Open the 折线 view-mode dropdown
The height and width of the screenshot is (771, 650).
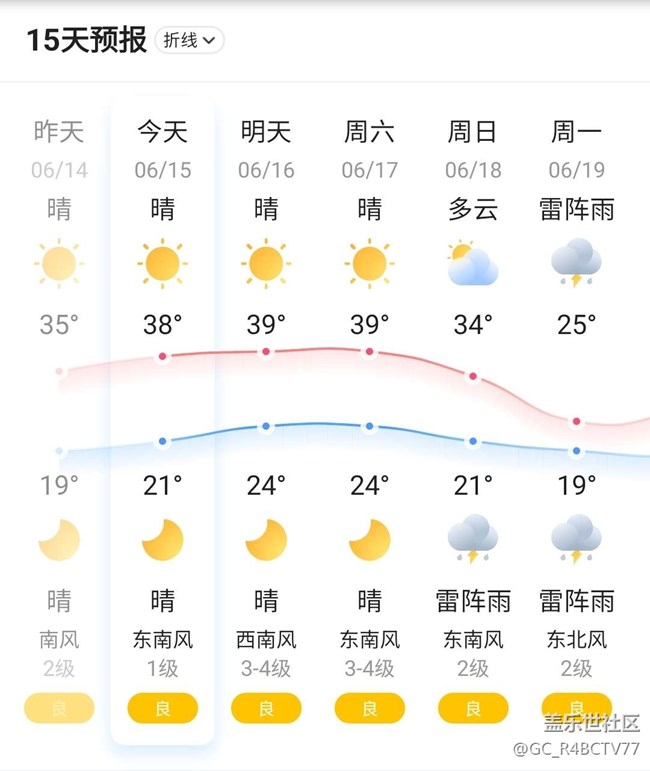(189, 40)
